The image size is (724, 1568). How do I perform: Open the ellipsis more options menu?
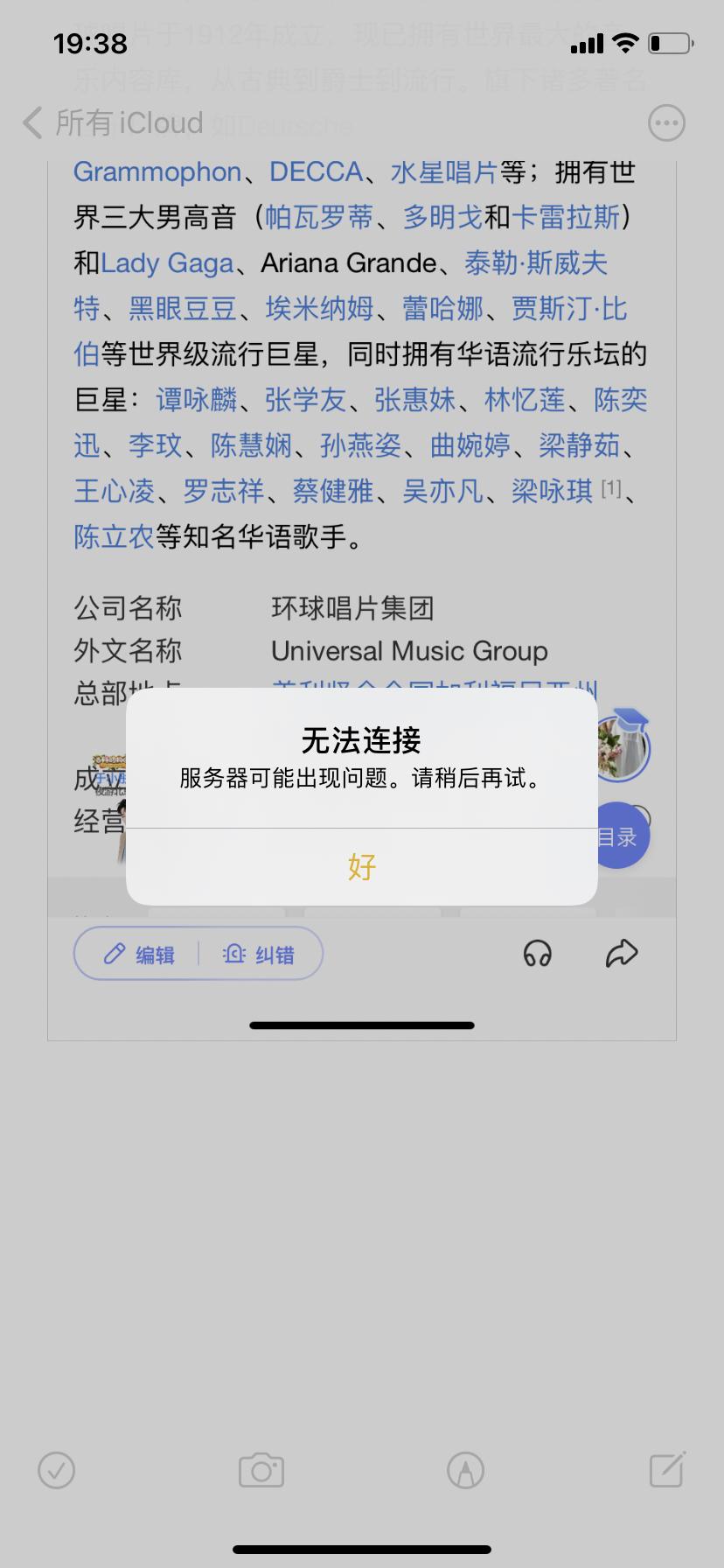[x=665, y=122]
